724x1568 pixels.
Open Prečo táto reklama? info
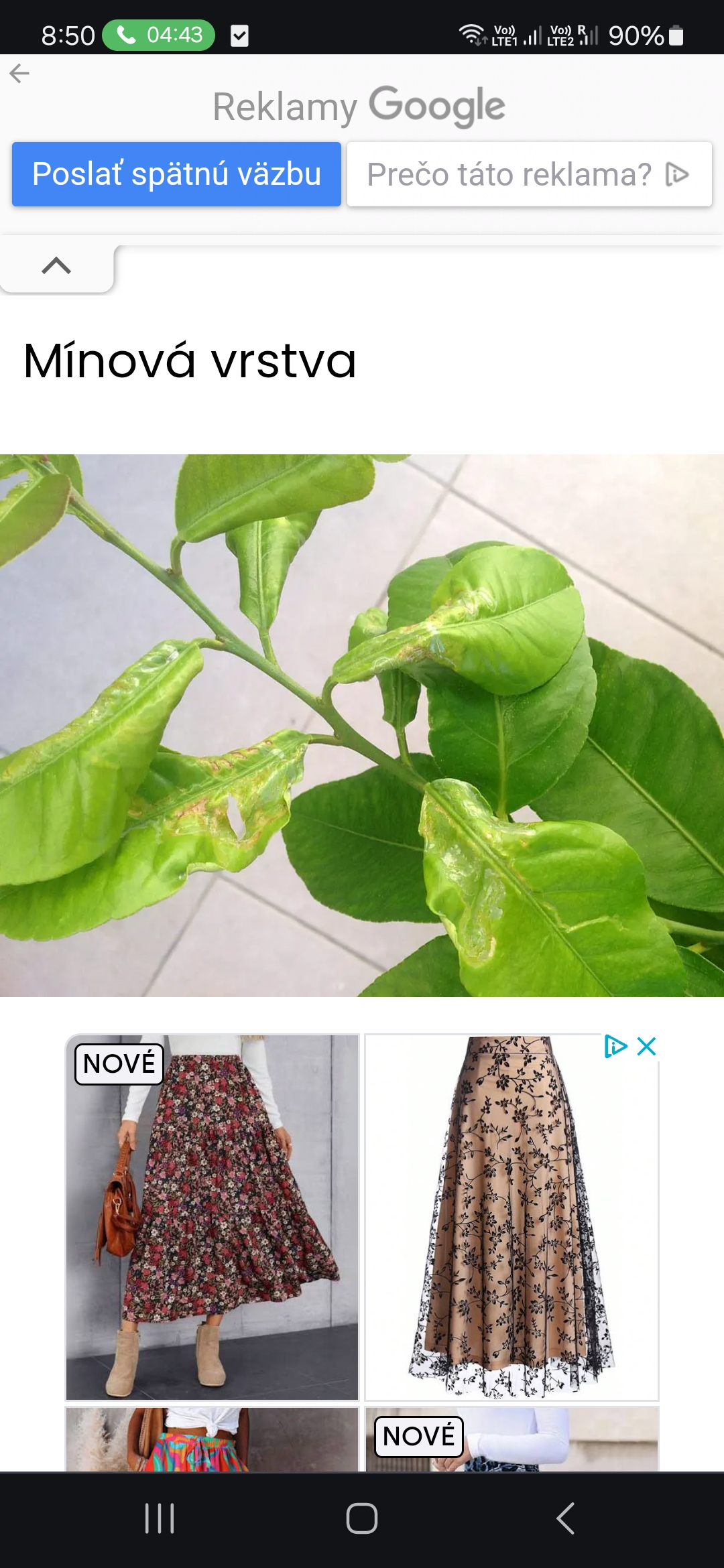click(x=529, y=174)
